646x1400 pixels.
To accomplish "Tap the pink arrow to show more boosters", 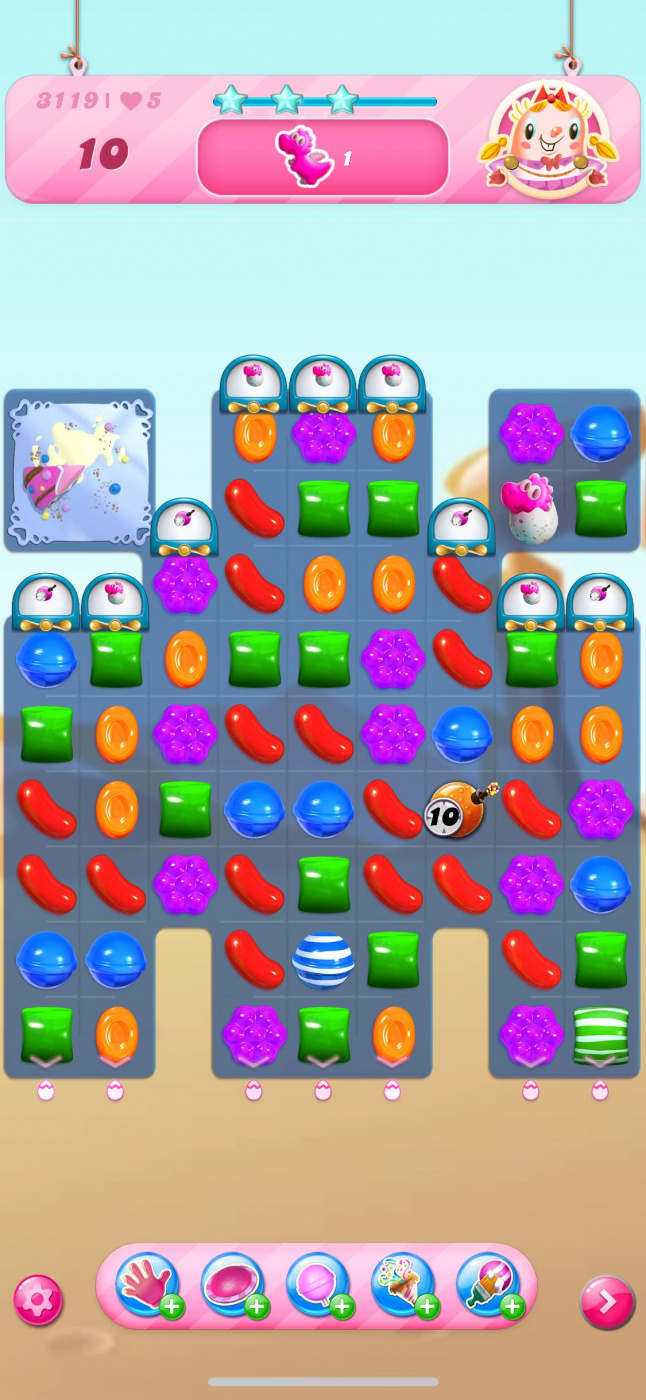I will tap(607, 1302).
